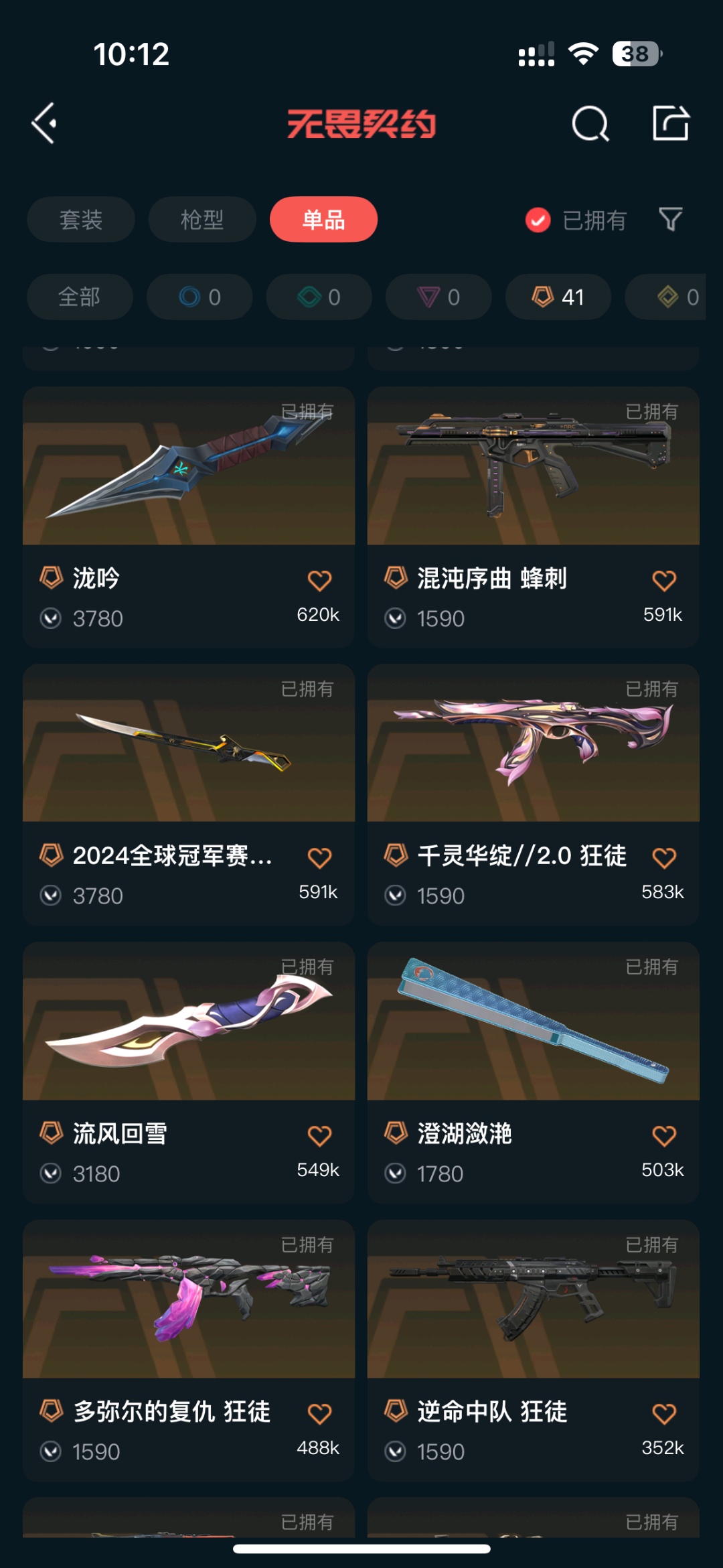Open the 2024全球冠军赛 skin card
Viewport: 723px width, 1568px height.
[x=189, y=794]
